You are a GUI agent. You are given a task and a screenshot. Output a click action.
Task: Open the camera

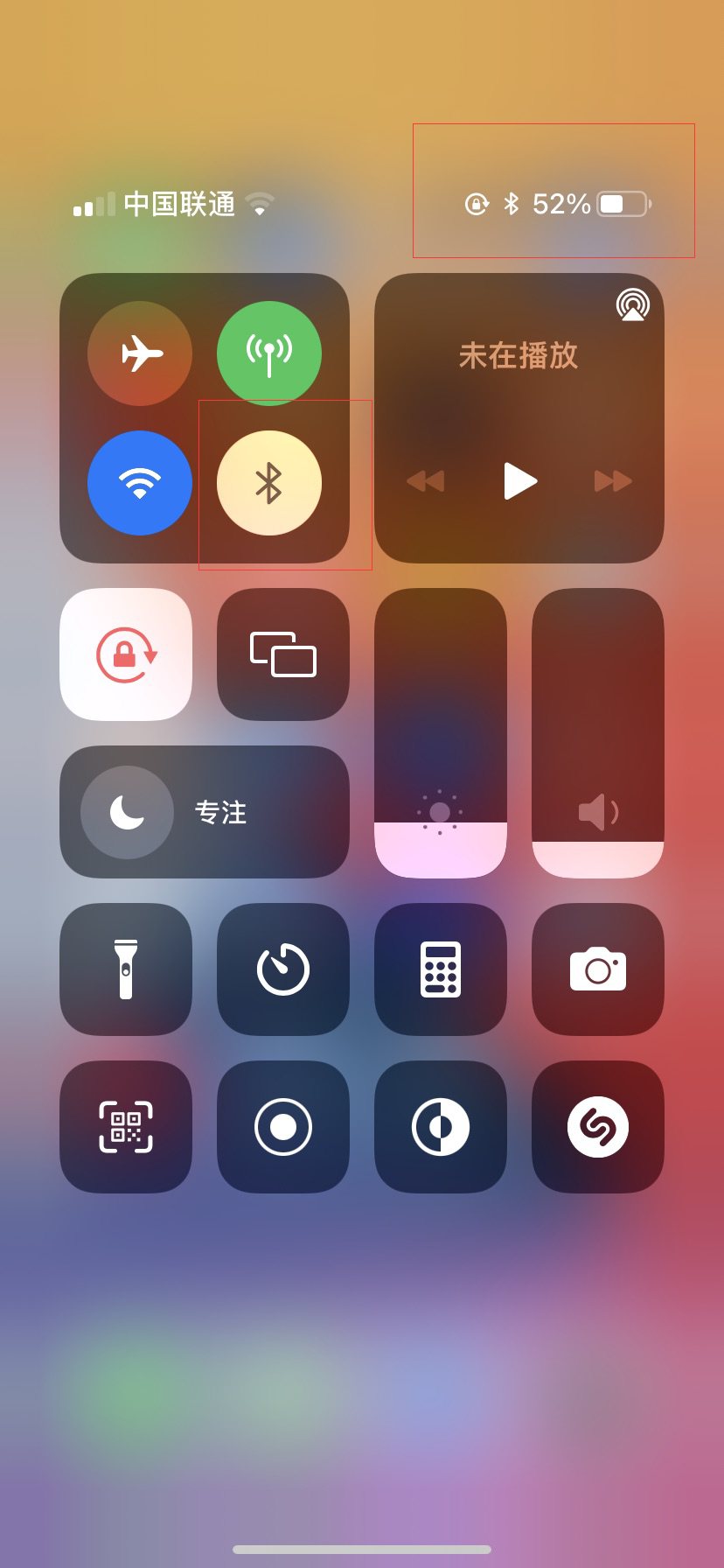pyautogui.click(x=598, y=969)
